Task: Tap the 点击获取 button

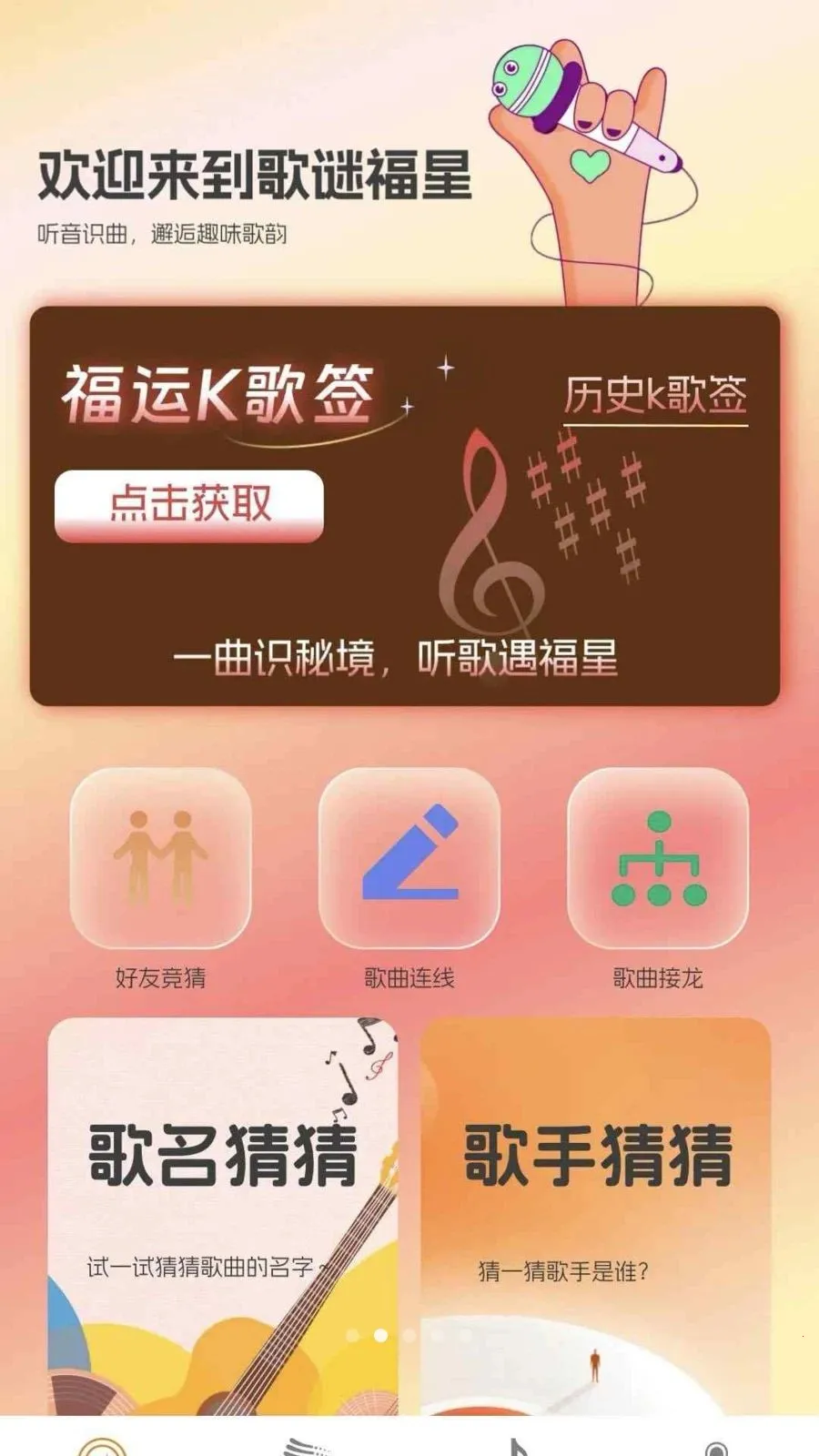Action: pyautogui.click(x=189, y=505)
